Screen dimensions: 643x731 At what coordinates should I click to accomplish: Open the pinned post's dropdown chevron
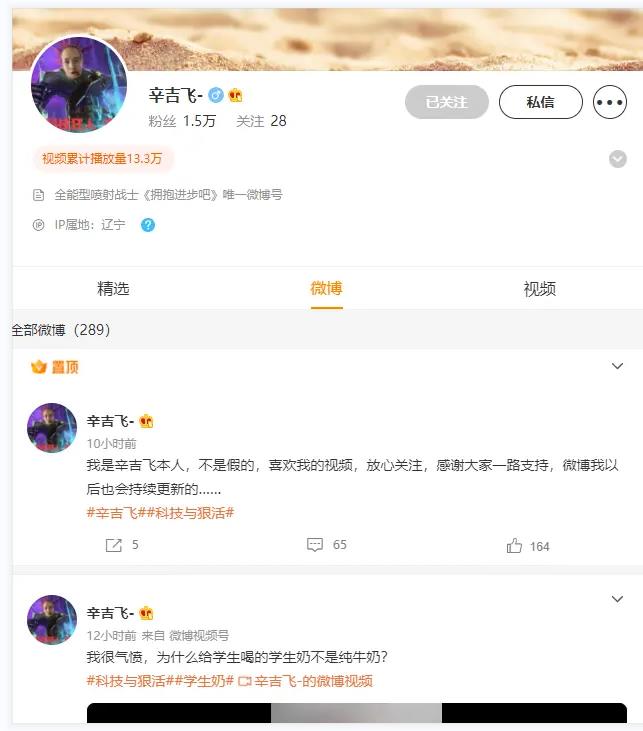[x=617, y=367]
